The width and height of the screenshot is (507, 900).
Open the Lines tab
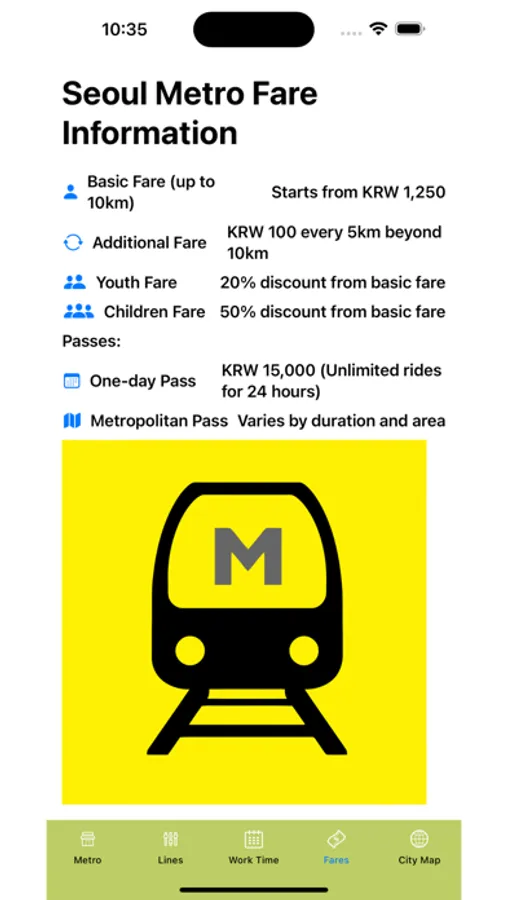pos(171,847)
